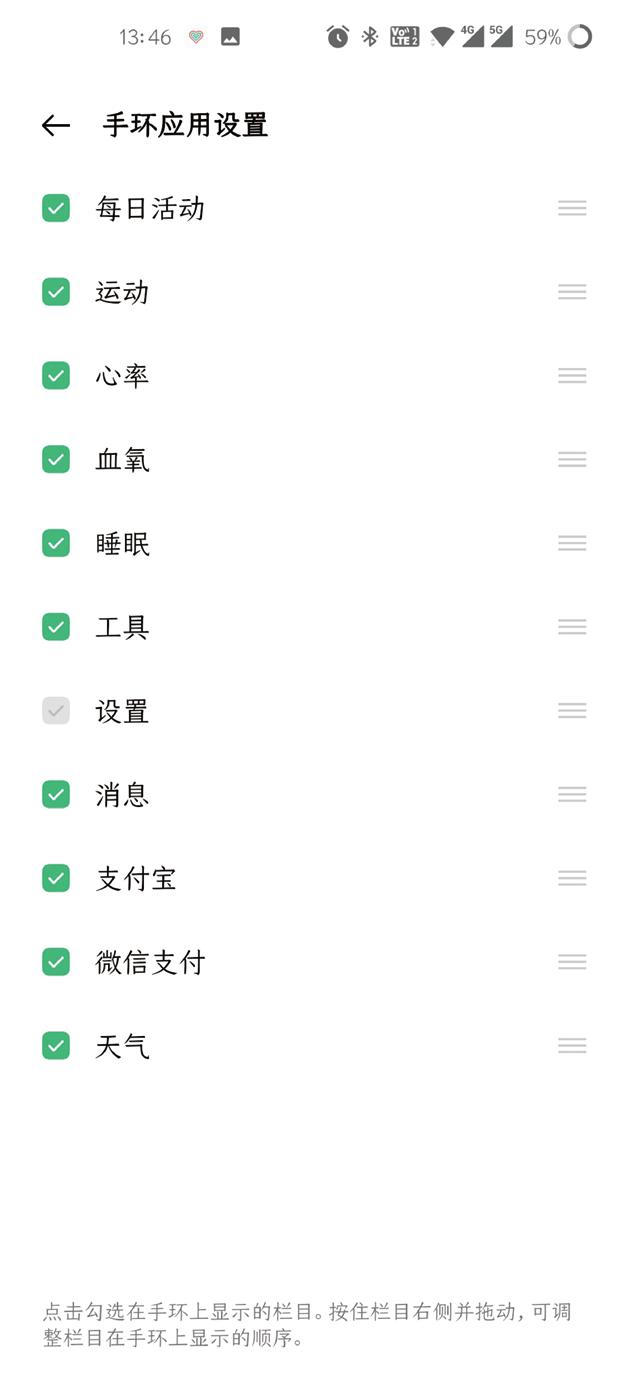Uncheck the 消息 item
Viewport: 628px width, 1382px height.
point(56,795)
